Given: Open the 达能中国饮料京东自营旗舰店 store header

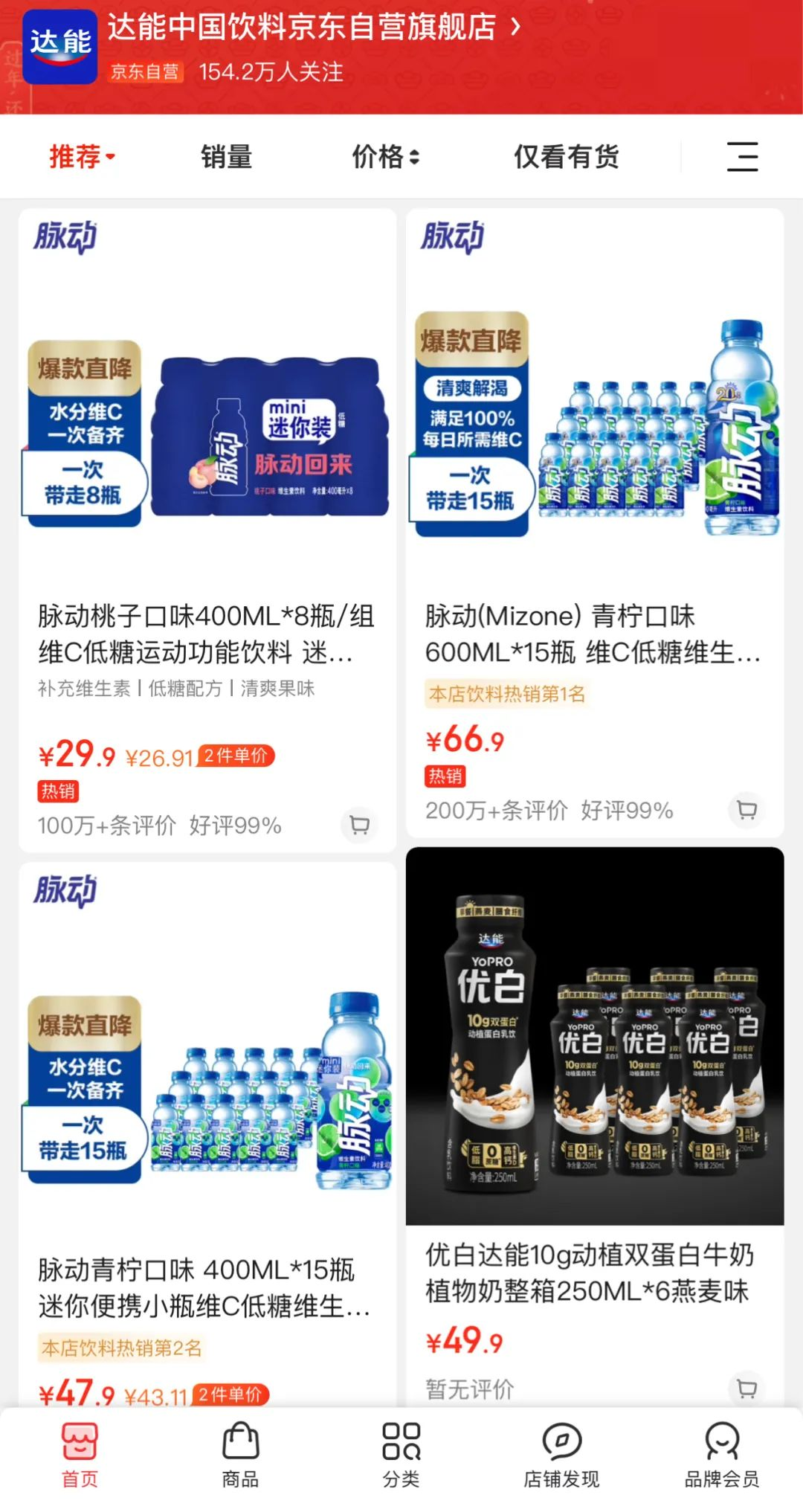Looking at the screenshot, I should pos(312,28).
